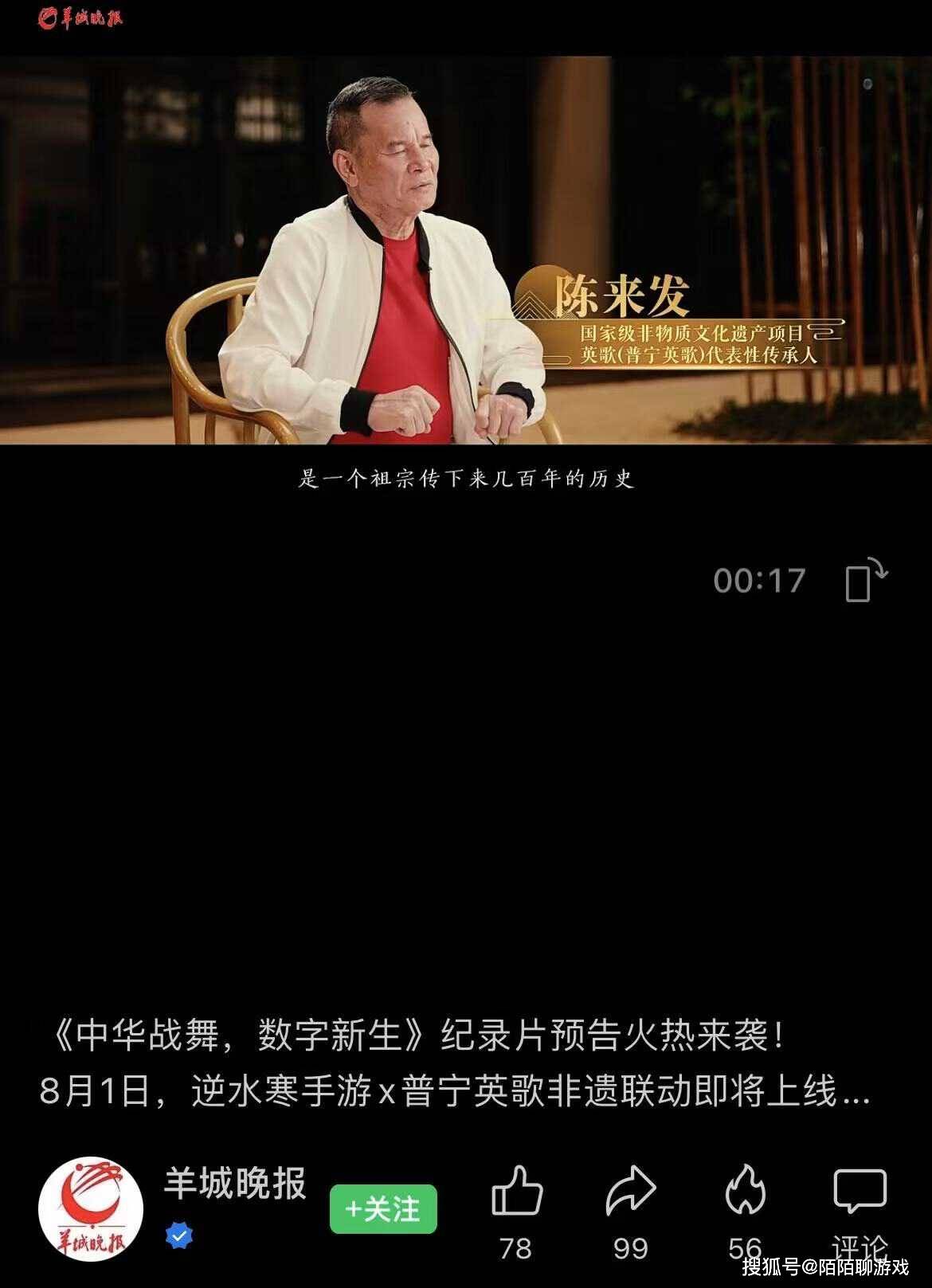
Task: Open 羊城晚报 profile avatar
Action: pyautogui.click(x=91, y=1208)
